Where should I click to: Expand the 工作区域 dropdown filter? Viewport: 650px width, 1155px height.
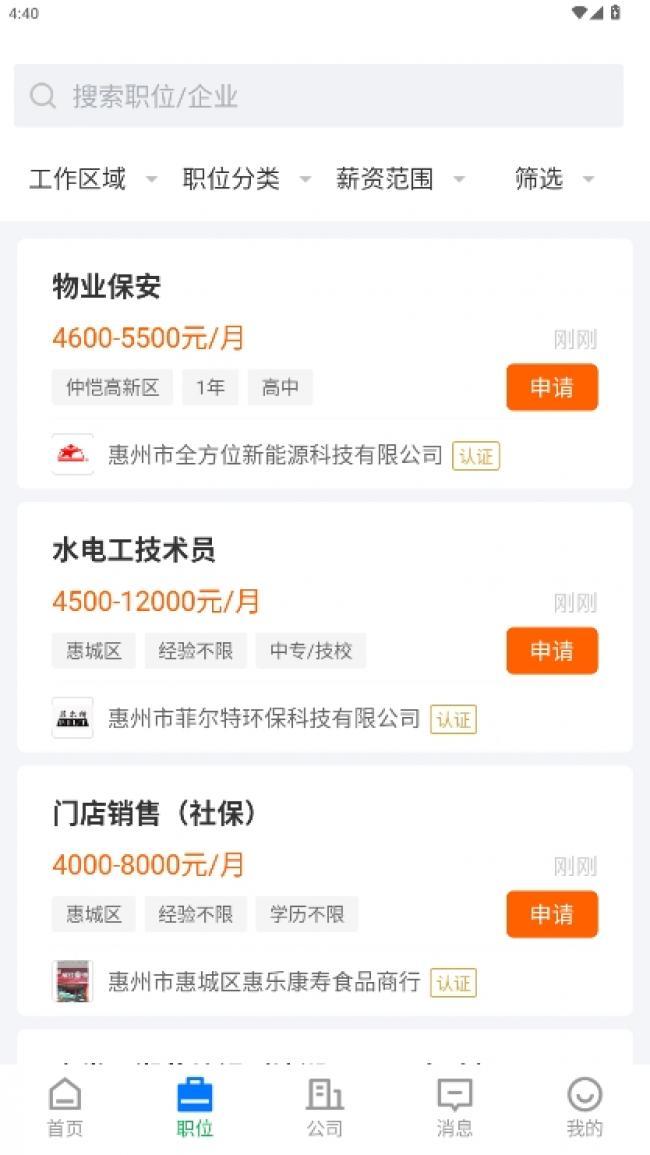(x=93, y=178)
